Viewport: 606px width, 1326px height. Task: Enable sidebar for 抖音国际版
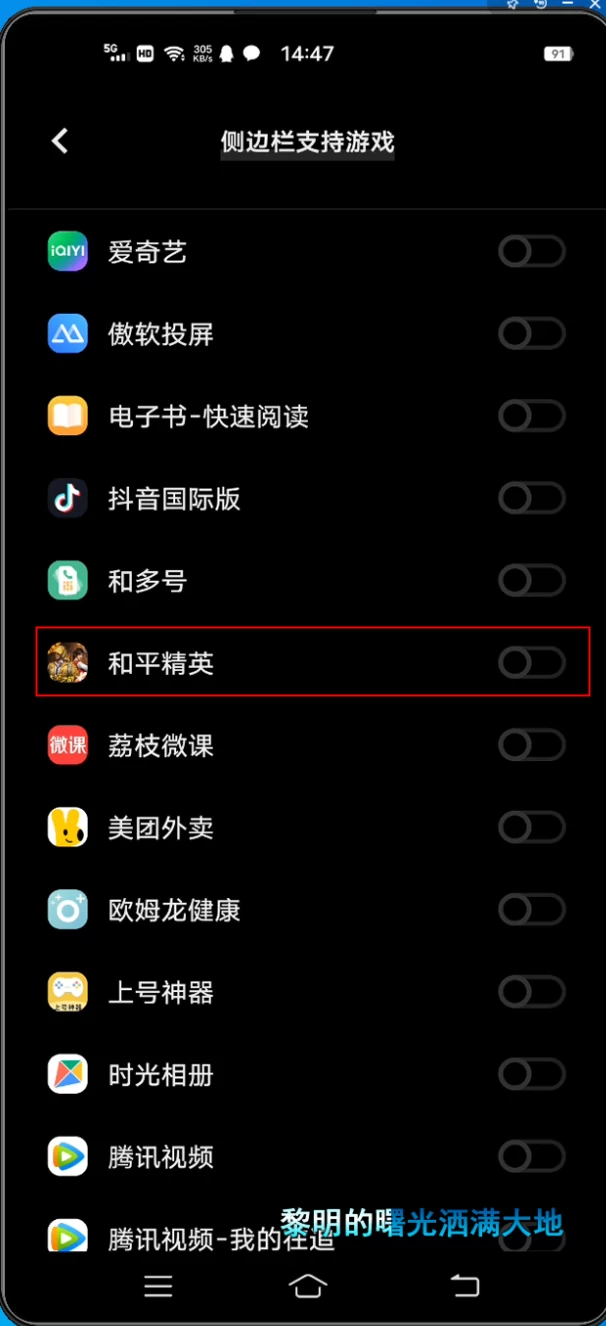532,498
